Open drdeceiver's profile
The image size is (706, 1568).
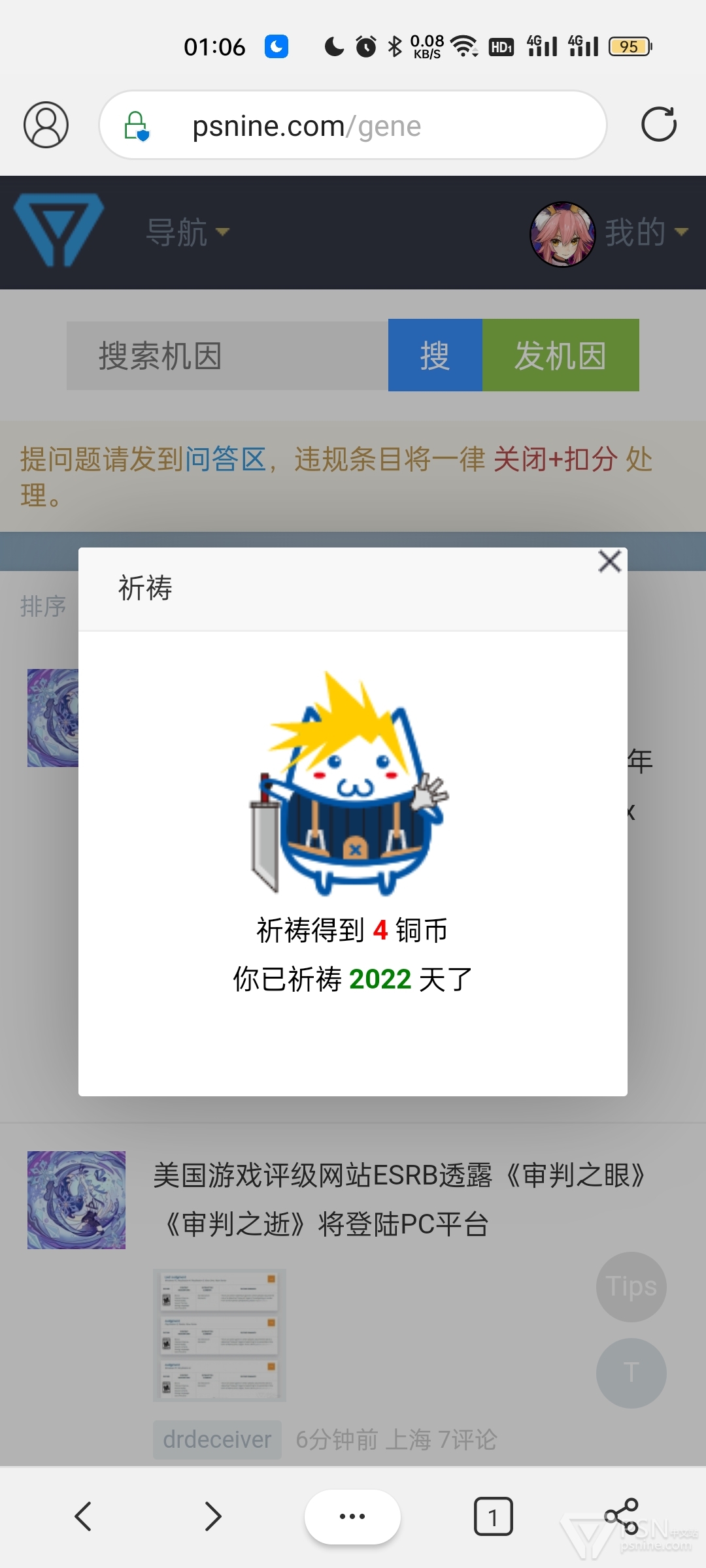coord(217,1439)
